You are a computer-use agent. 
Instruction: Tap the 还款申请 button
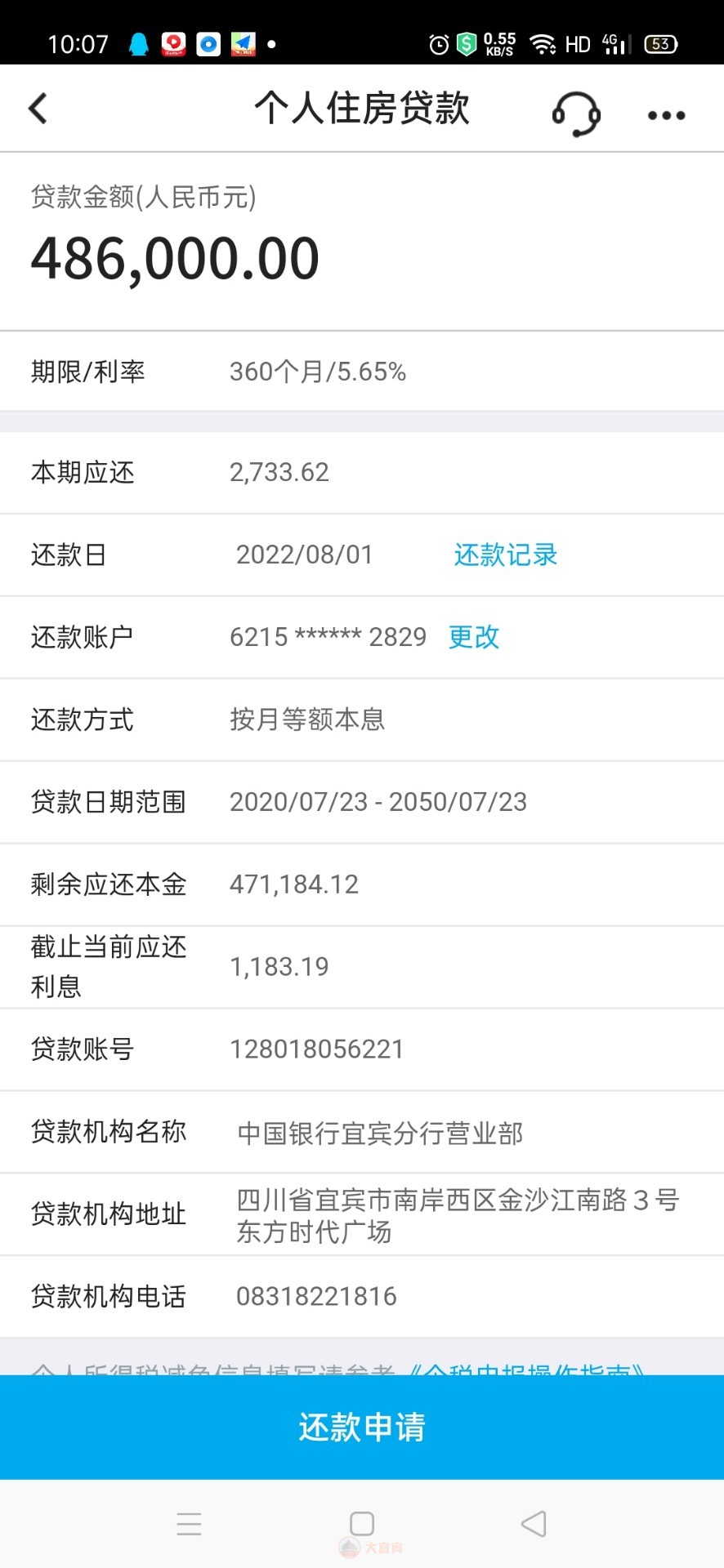tap(362, 1427)
